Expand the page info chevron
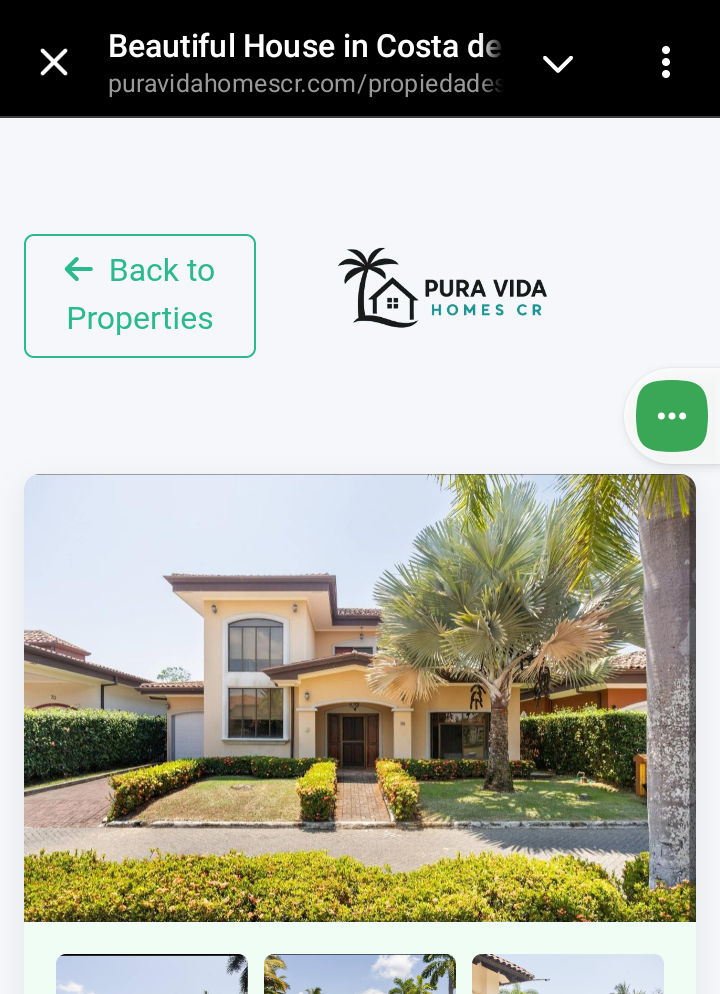Image resolution: width=720 pixels, height=994 pixels. tap(557, 63)
